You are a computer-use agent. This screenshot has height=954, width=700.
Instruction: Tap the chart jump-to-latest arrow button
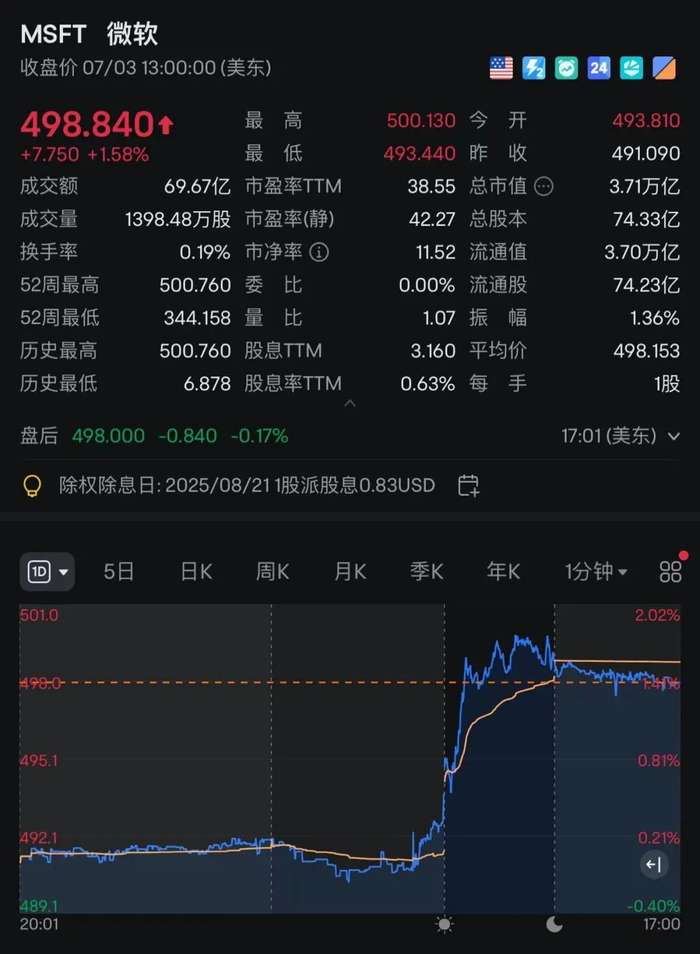coord(654,865)
